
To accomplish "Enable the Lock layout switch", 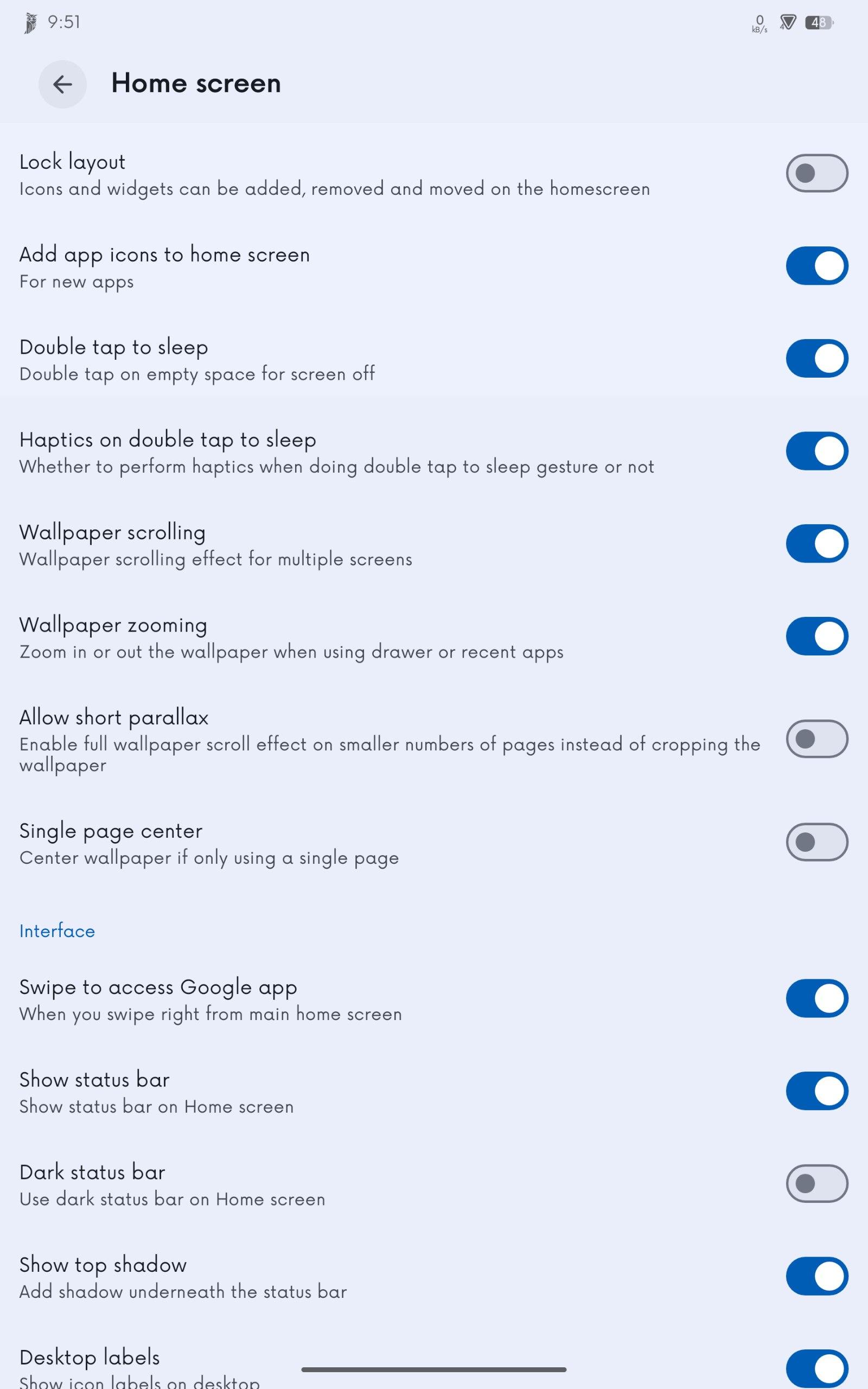I will tap(816, 173).
